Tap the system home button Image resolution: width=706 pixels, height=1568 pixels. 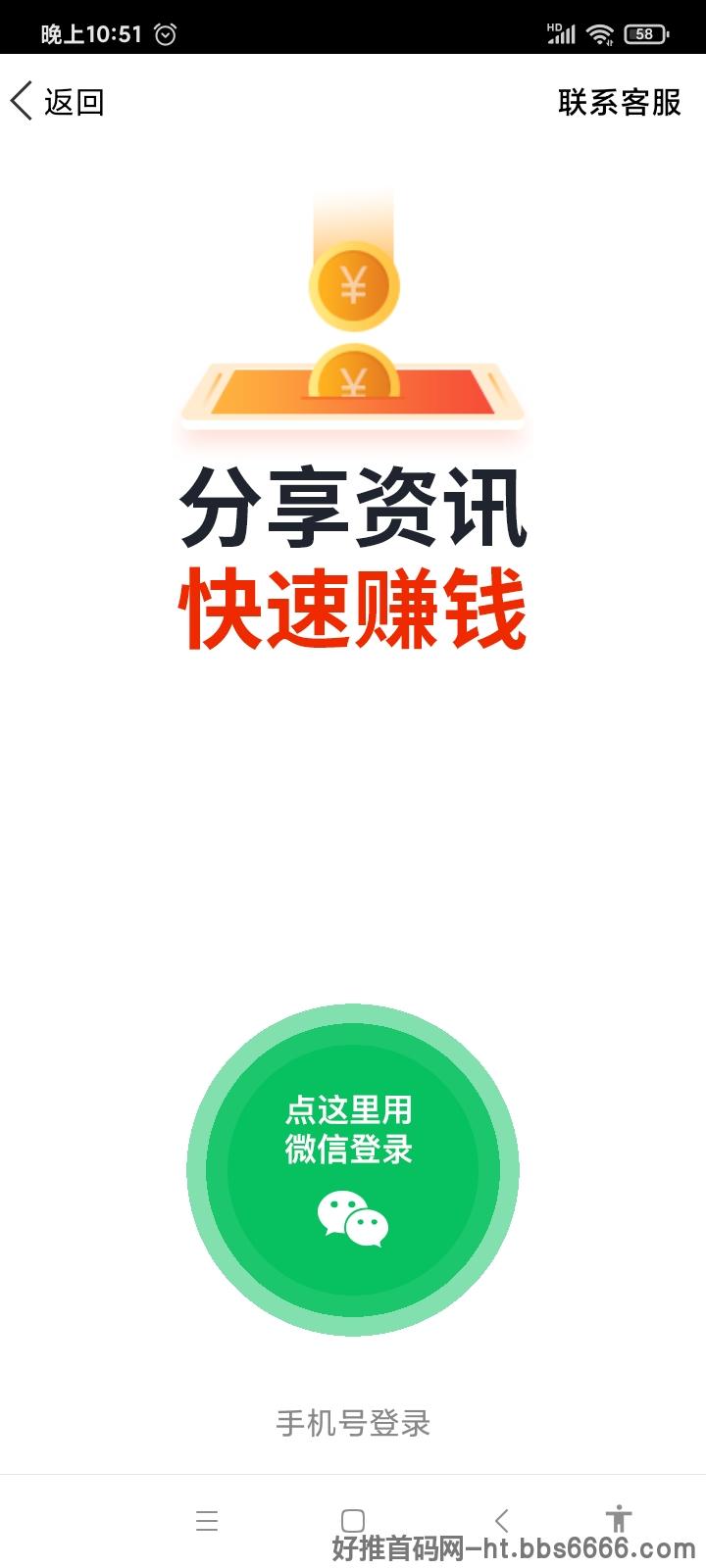[353, 1520]
